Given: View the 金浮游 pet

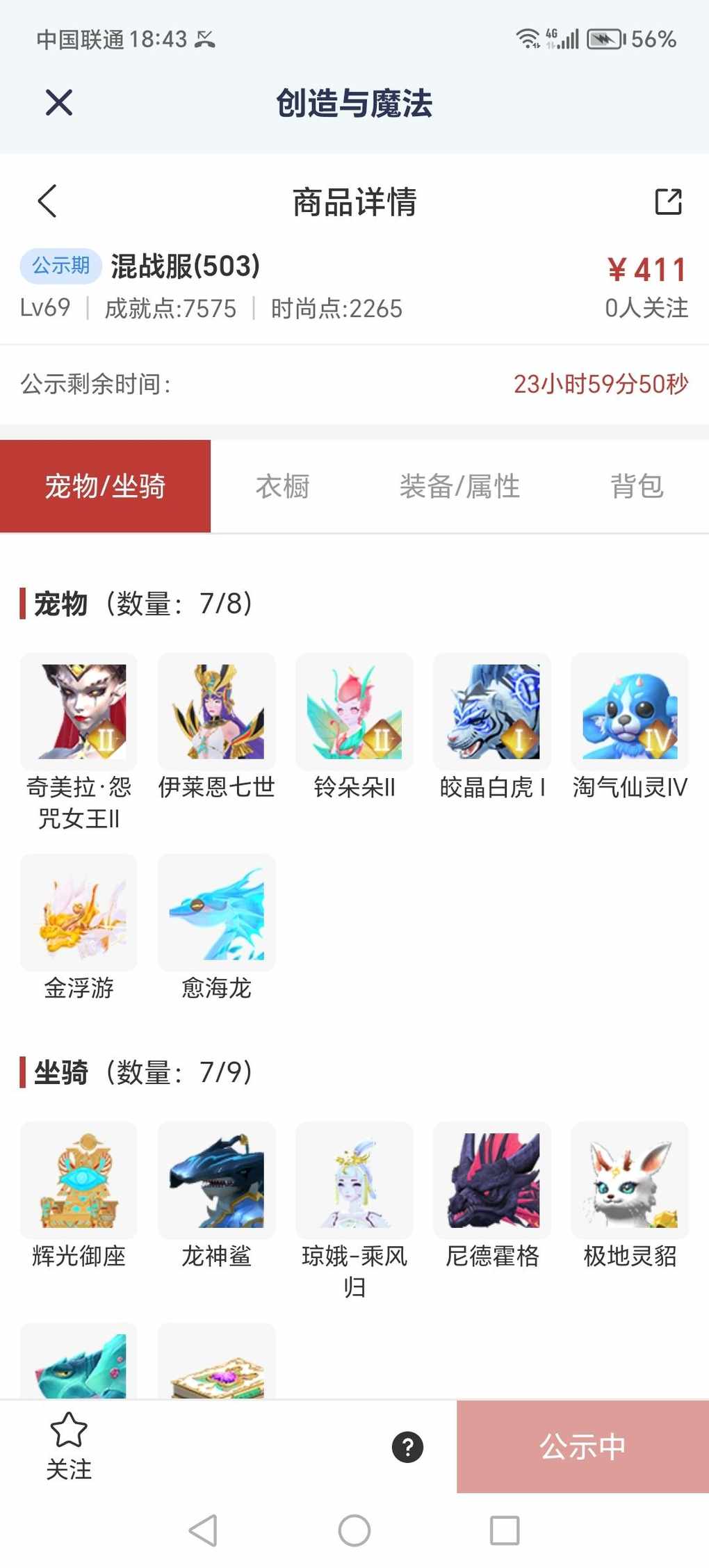Looking at the screenshot, I should tap(79, 913).
